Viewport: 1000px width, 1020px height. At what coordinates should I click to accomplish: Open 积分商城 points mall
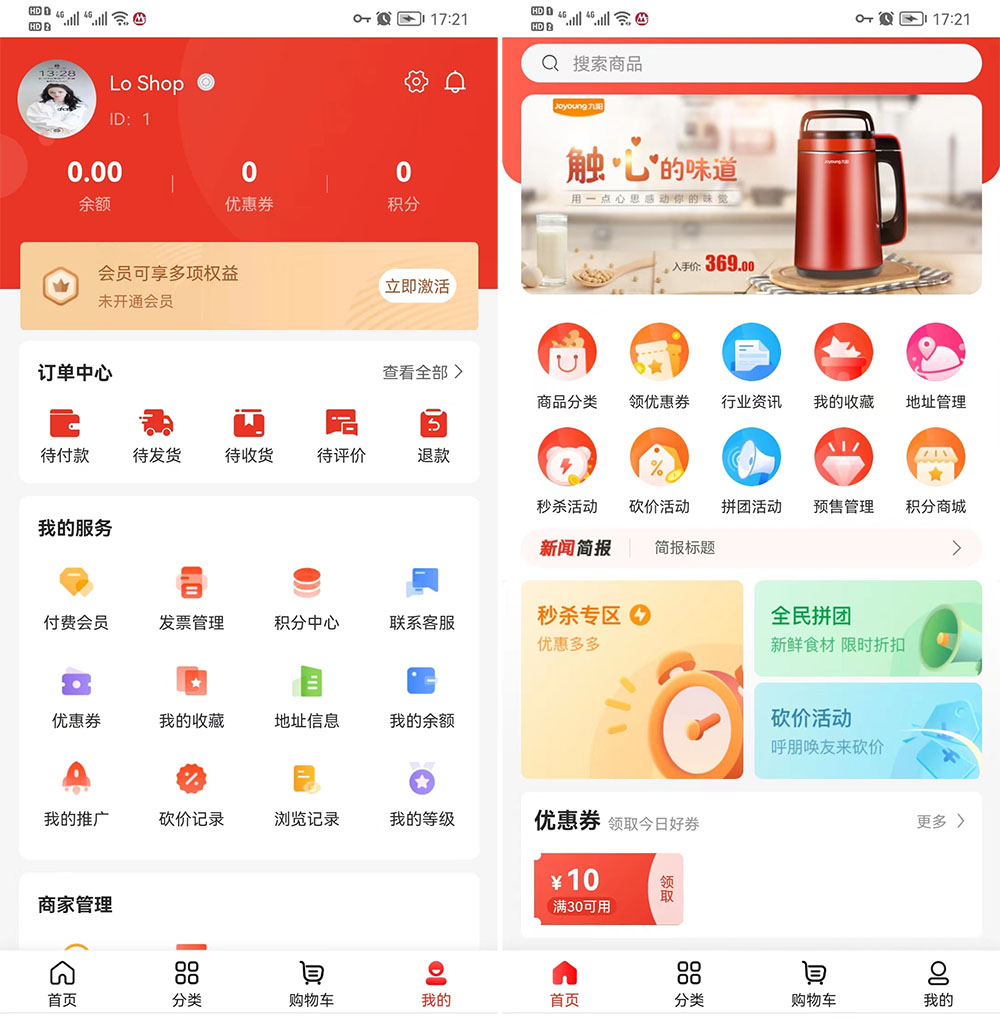(935, 470)
